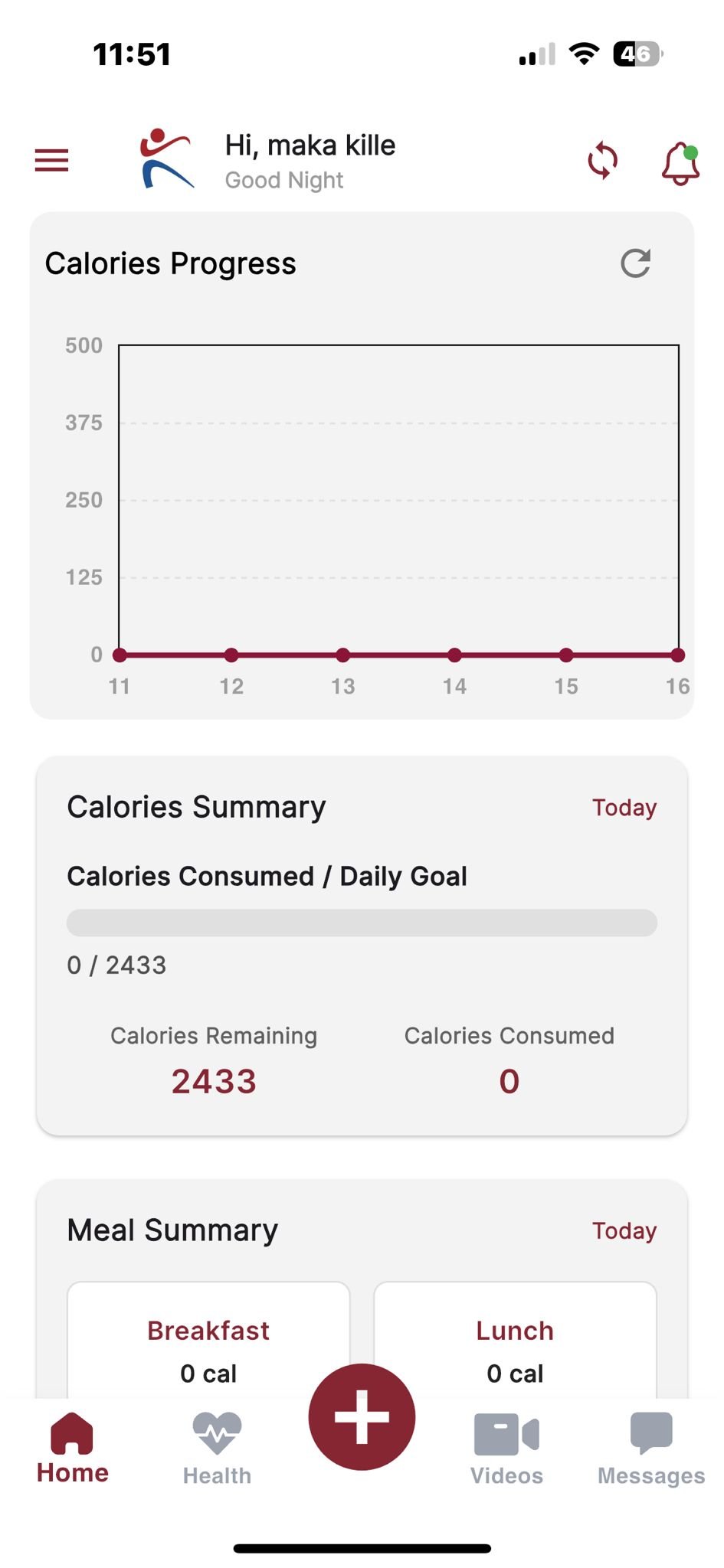Open the Today filter on Calories Summary
The image size is (724, 1568).
(x=624, y=806)
